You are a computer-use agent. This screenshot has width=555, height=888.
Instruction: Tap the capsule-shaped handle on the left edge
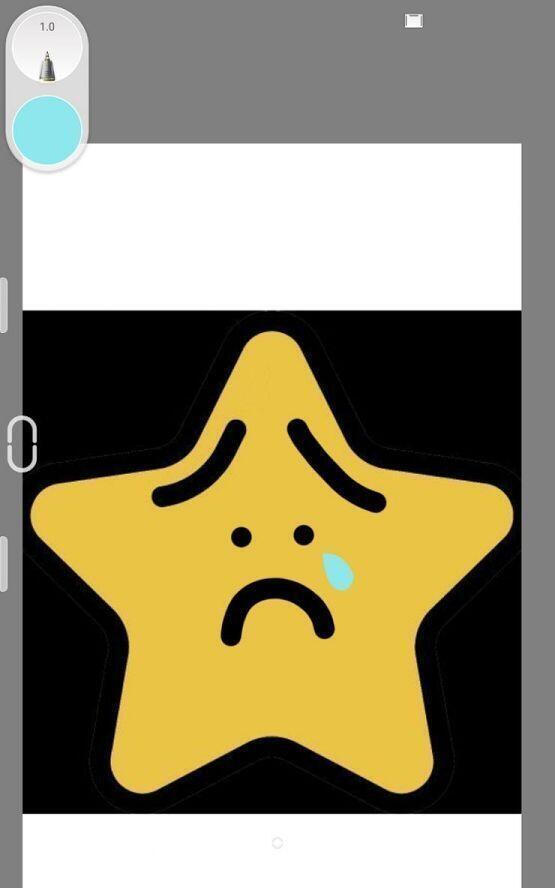tap(22, 444)
